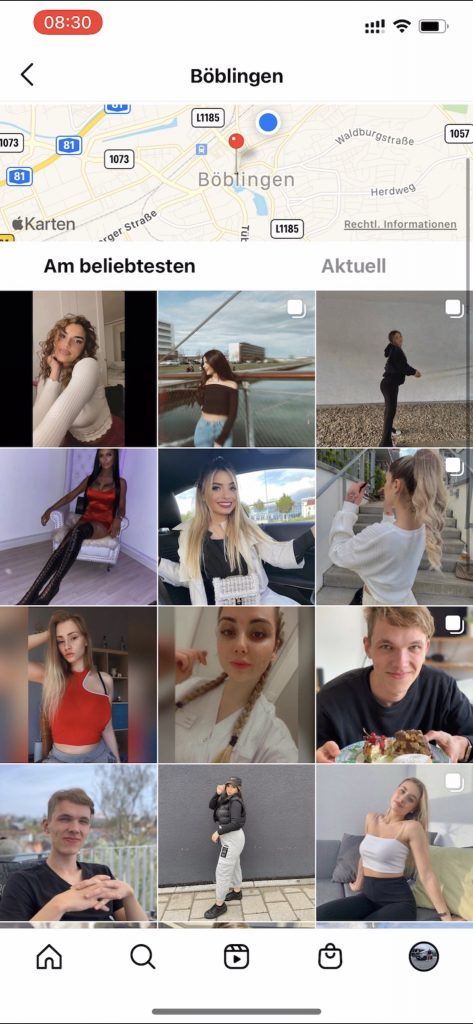Open the post of the woman in the white sweater

coord(78,368)
